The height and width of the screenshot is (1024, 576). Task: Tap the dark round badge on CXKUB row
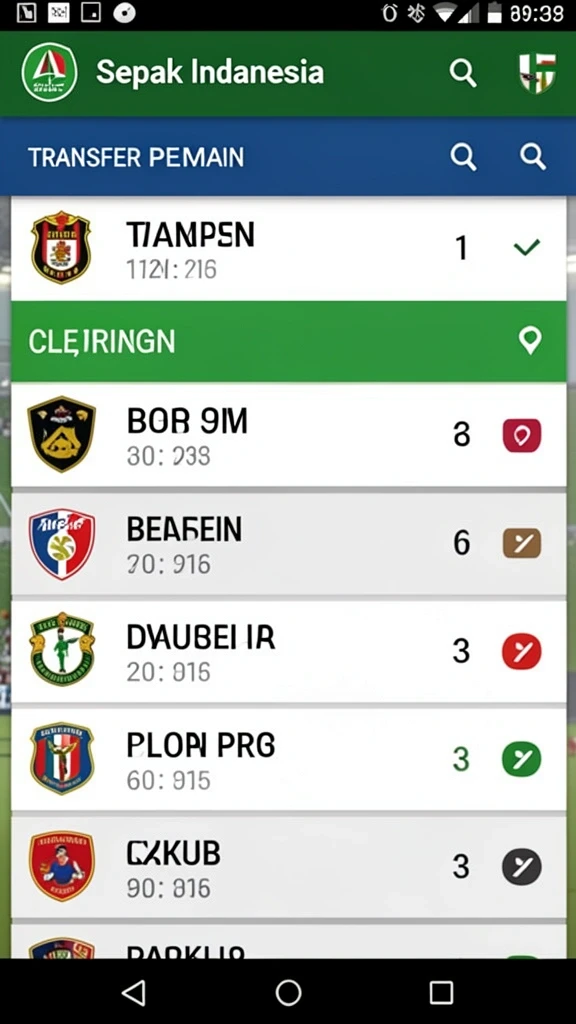point(522,867)
